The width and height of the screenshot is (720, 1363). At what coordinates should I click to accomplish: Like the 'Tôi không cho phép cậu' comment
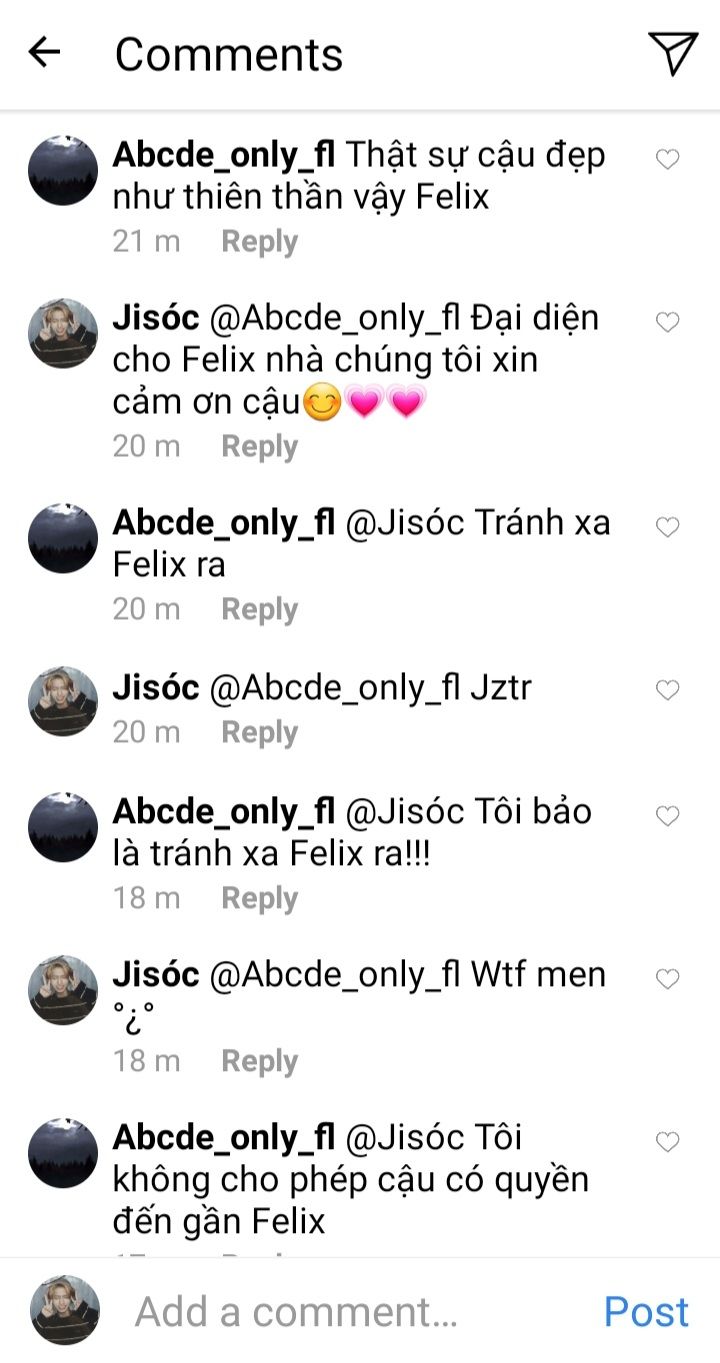pos(667,1142)
